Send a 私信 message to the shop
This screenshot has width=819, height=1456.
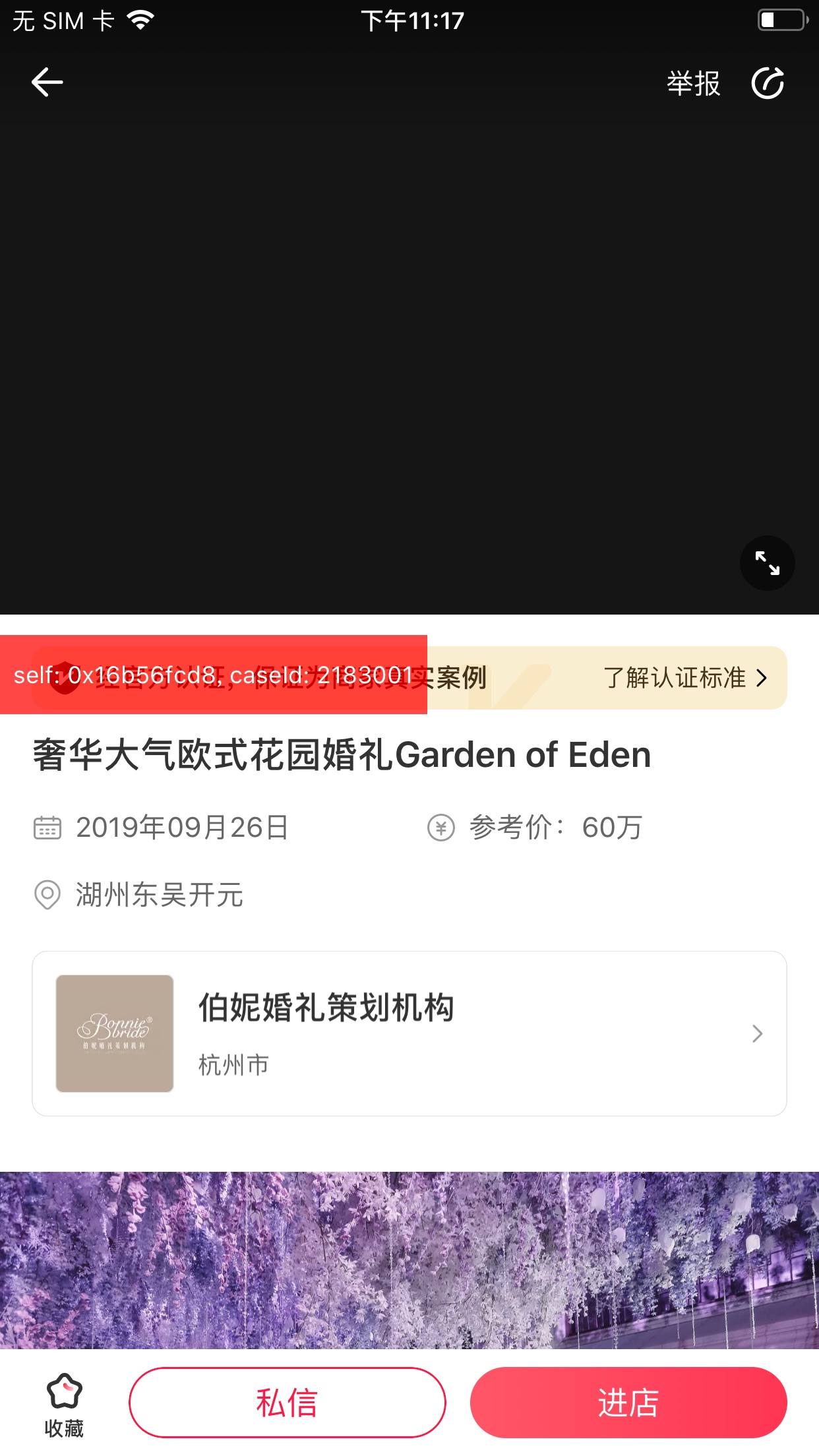[x=287, y=1403]
